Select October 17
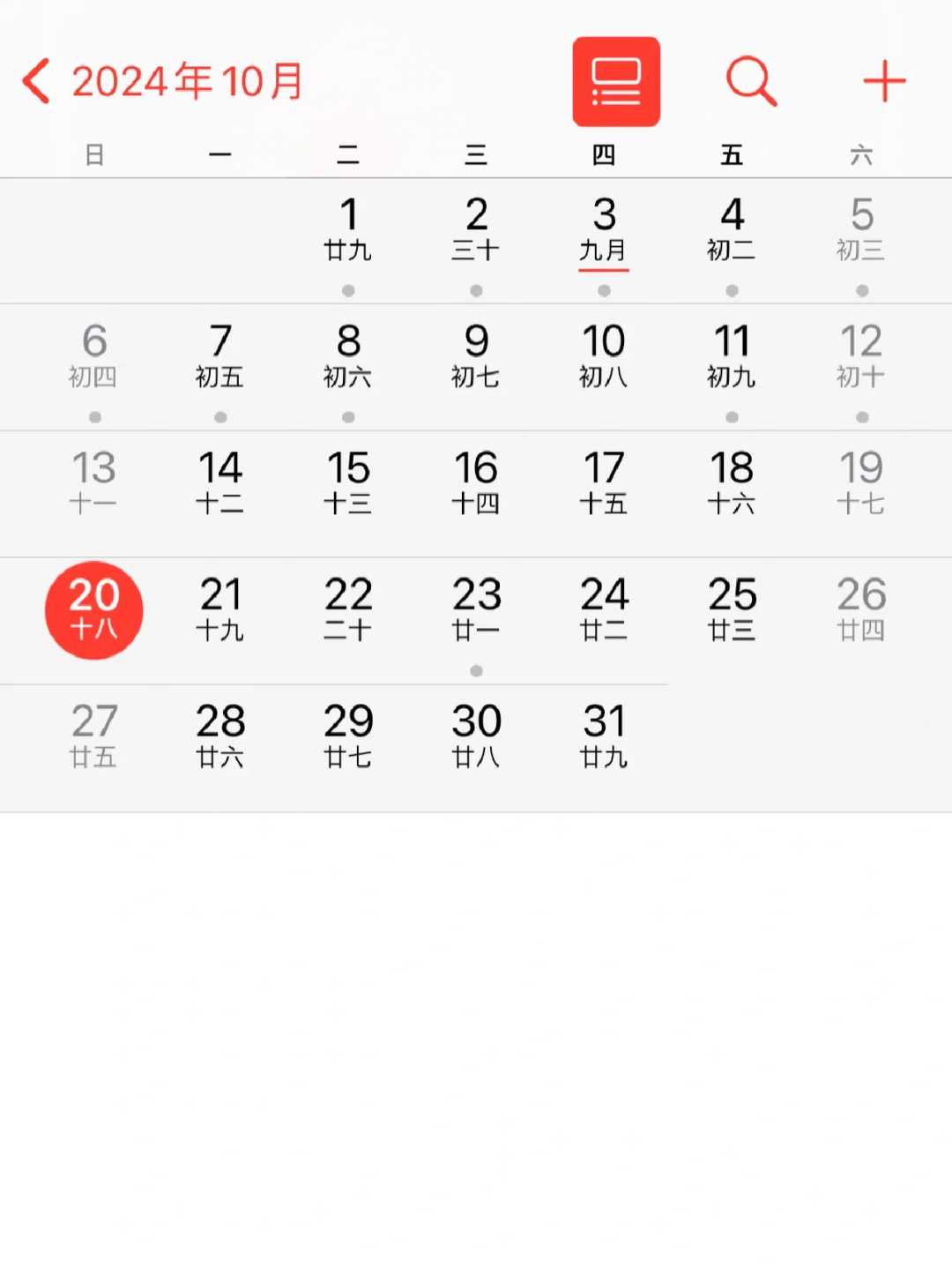 tap(604, 484)
